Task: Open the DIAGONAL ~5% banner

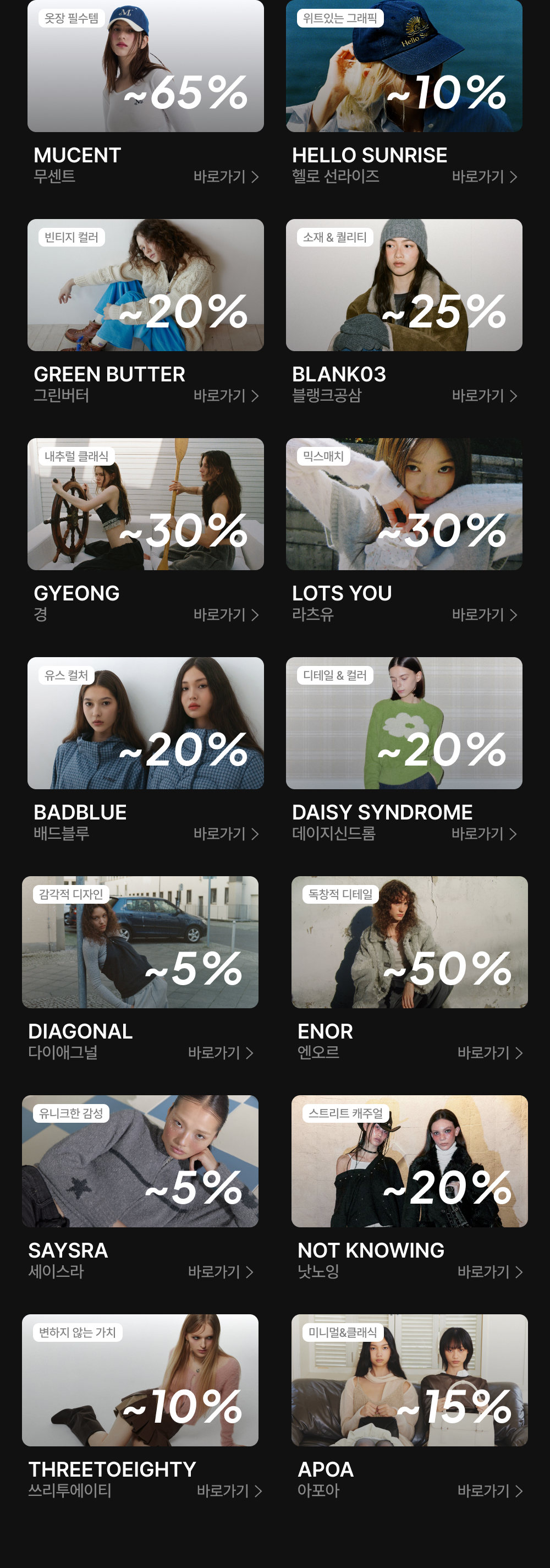Action: pos(140,942)
